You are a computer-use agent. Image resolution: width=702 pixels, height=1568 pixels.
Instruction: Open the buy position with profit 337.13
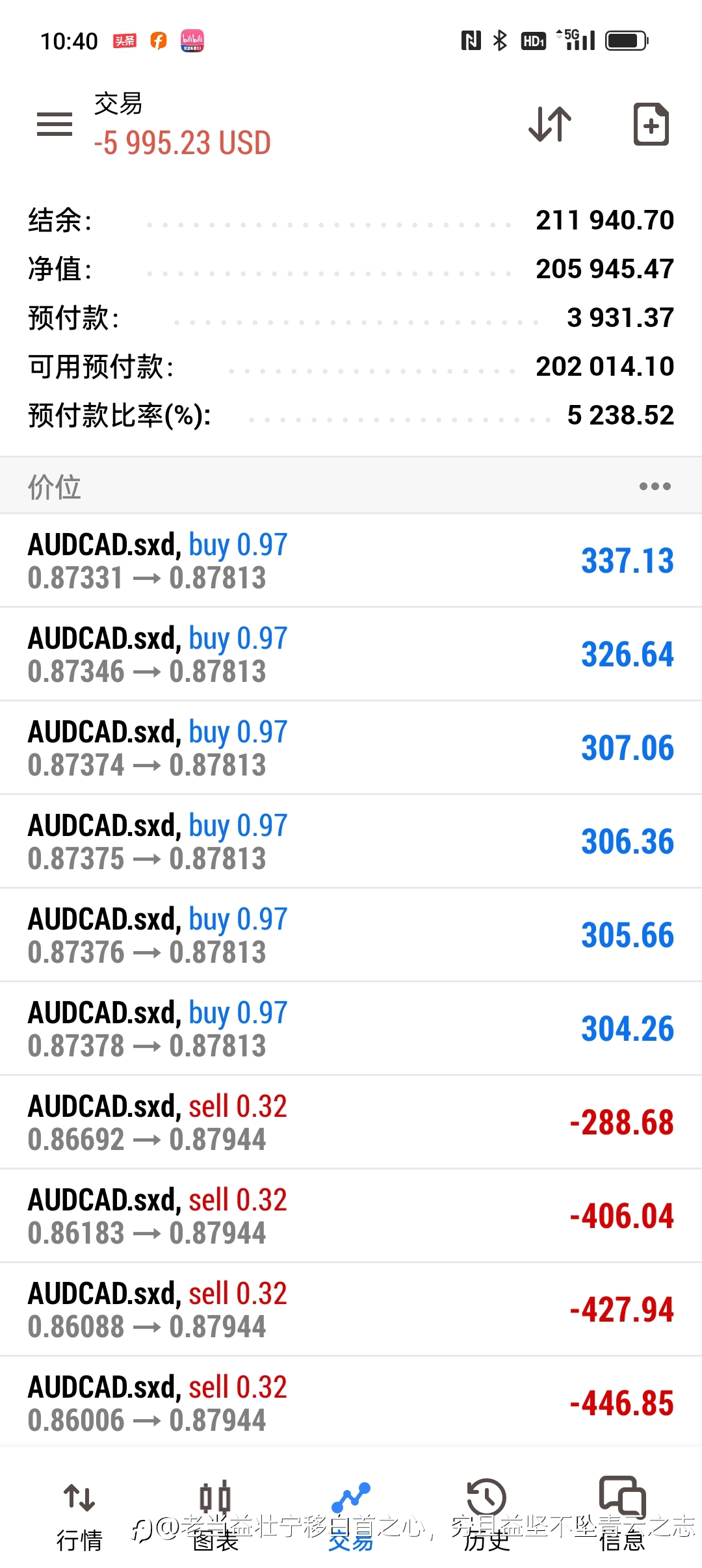tap(351, 560)
